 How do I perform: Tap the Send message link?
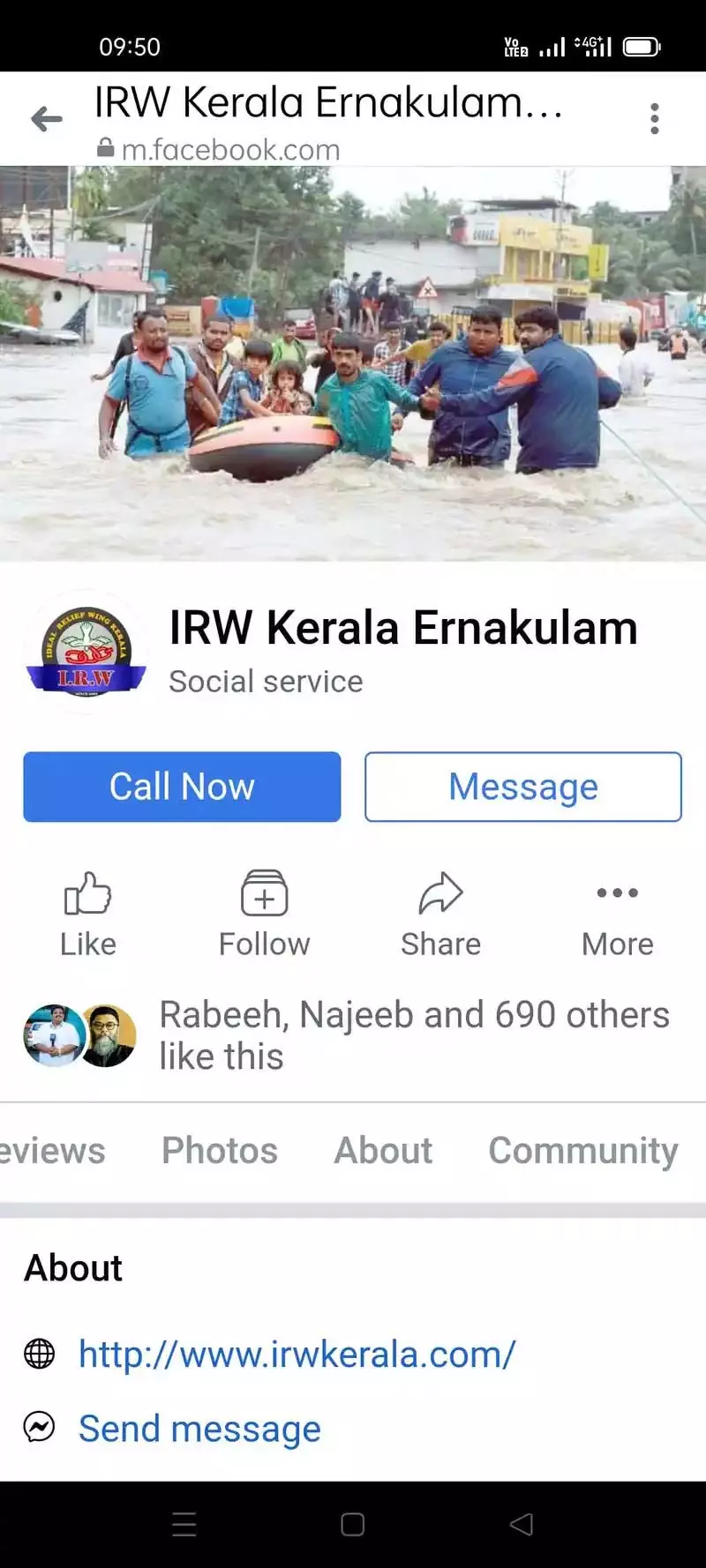199,1428
